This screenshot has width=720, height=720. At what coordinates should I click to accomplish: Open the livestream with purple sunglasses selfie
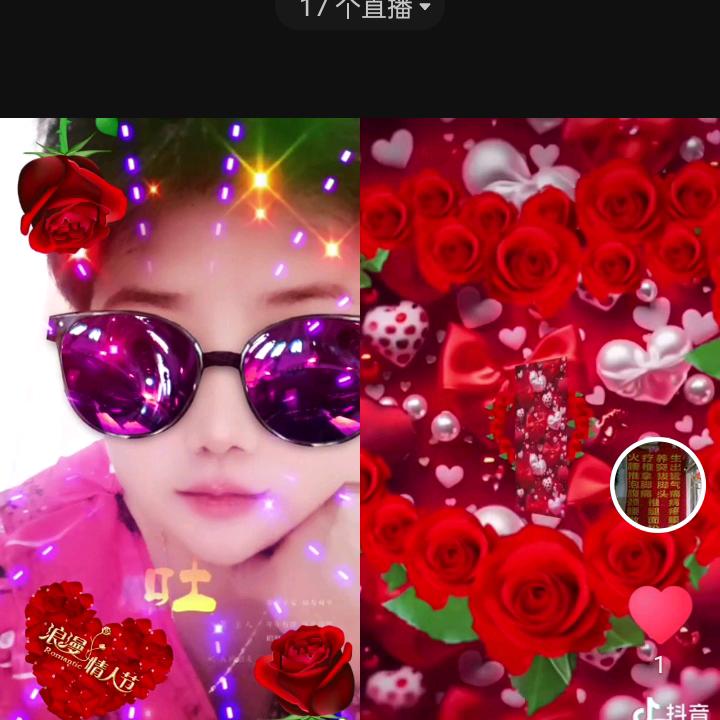point(180,420)
